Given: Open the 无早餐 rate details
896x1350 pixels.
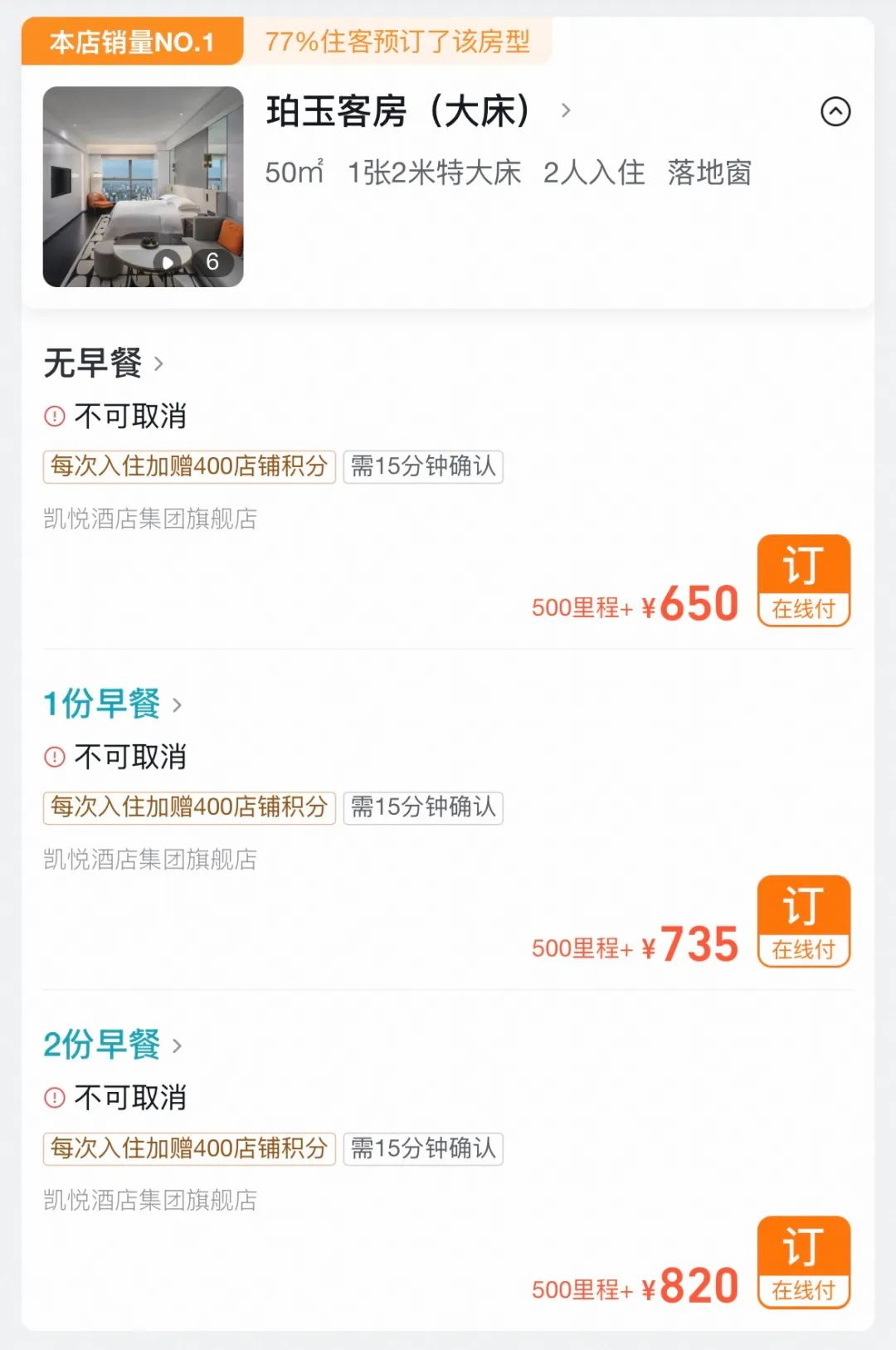Looking at the screenshot, I should 103,363.
